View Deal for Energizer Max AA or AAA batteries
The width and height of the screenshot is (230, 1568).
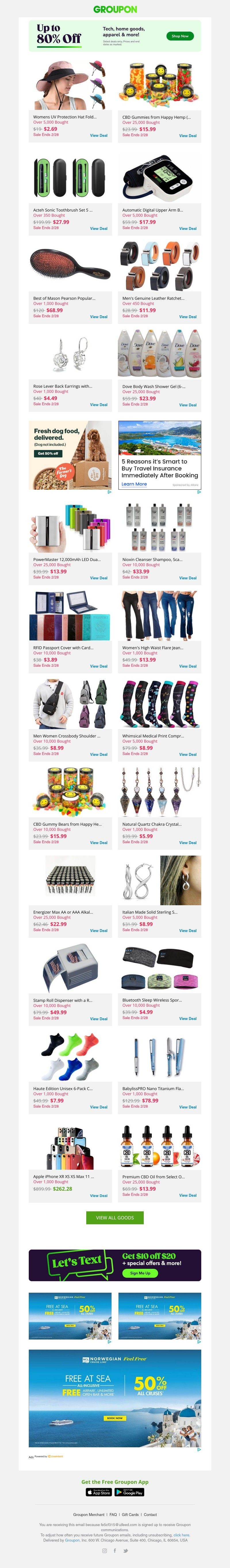(x=99, y=931)
